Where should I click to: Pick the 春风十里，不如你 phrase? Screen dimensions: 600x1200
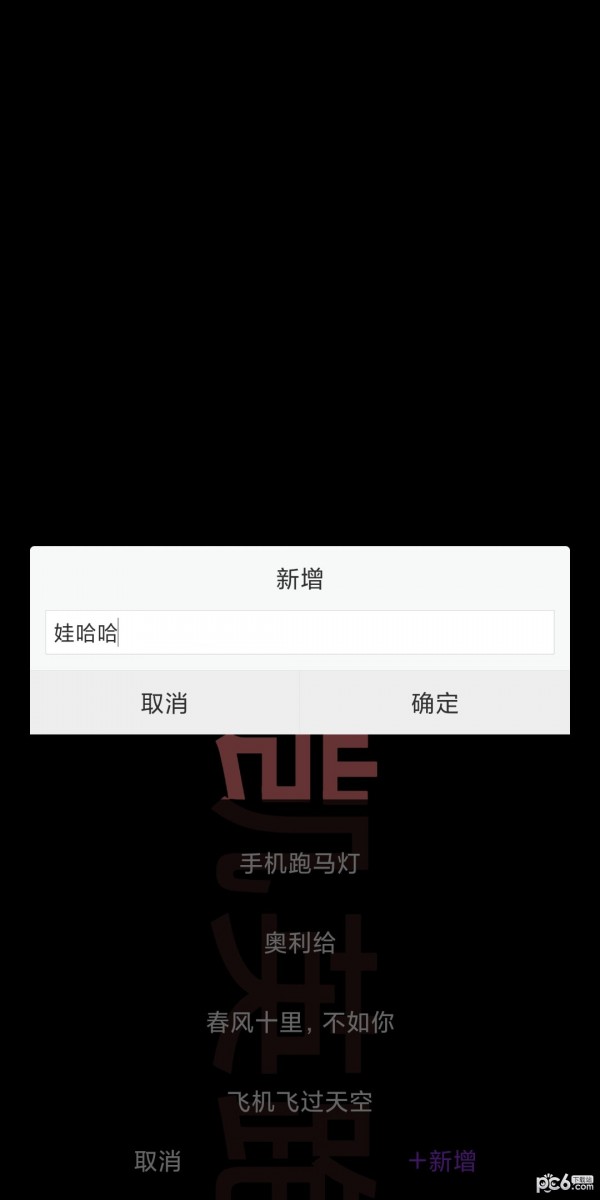click(x=299, y=1023)
